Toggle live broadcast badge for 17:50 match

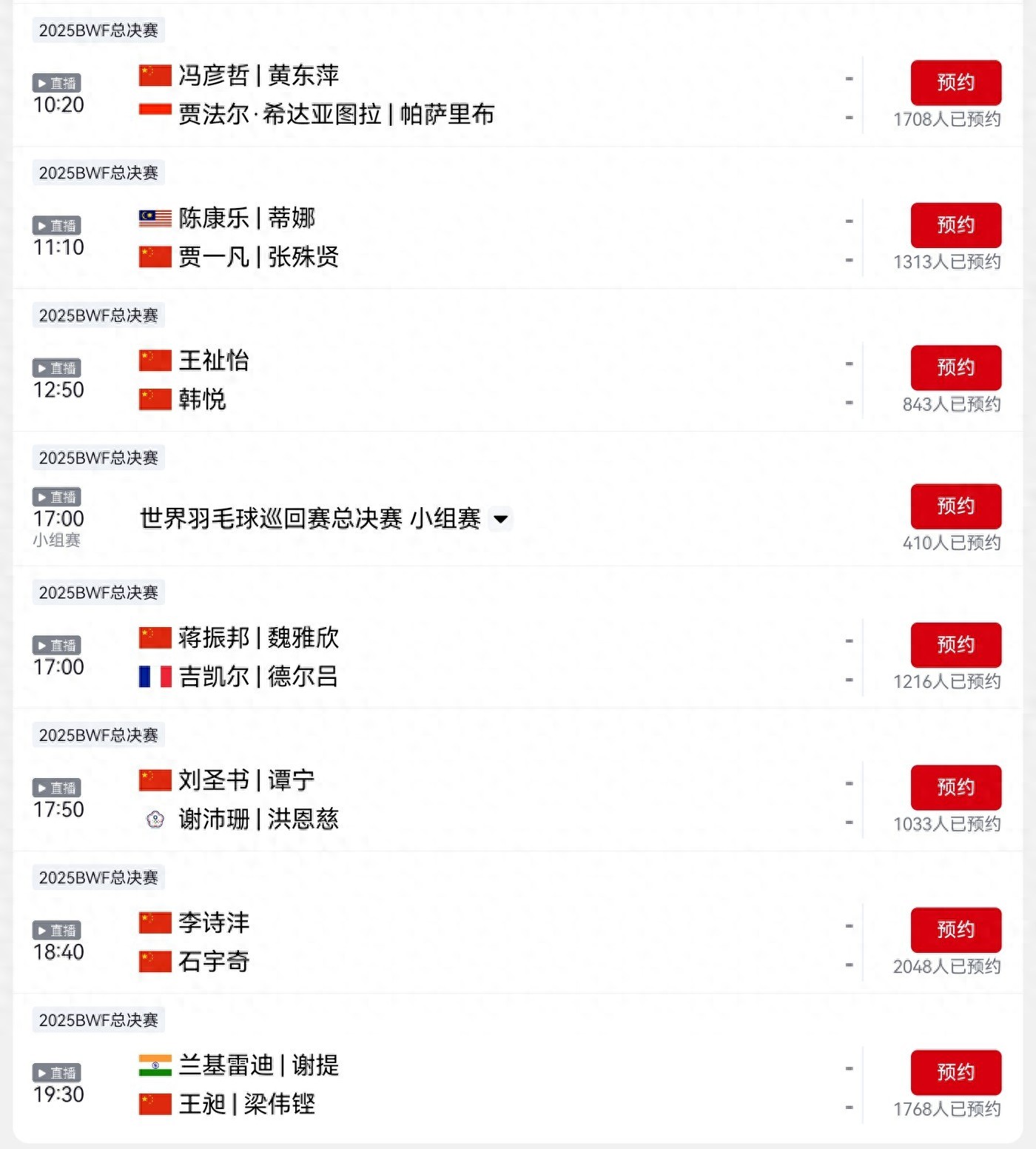pyautogui.click(x=56, y=788)
